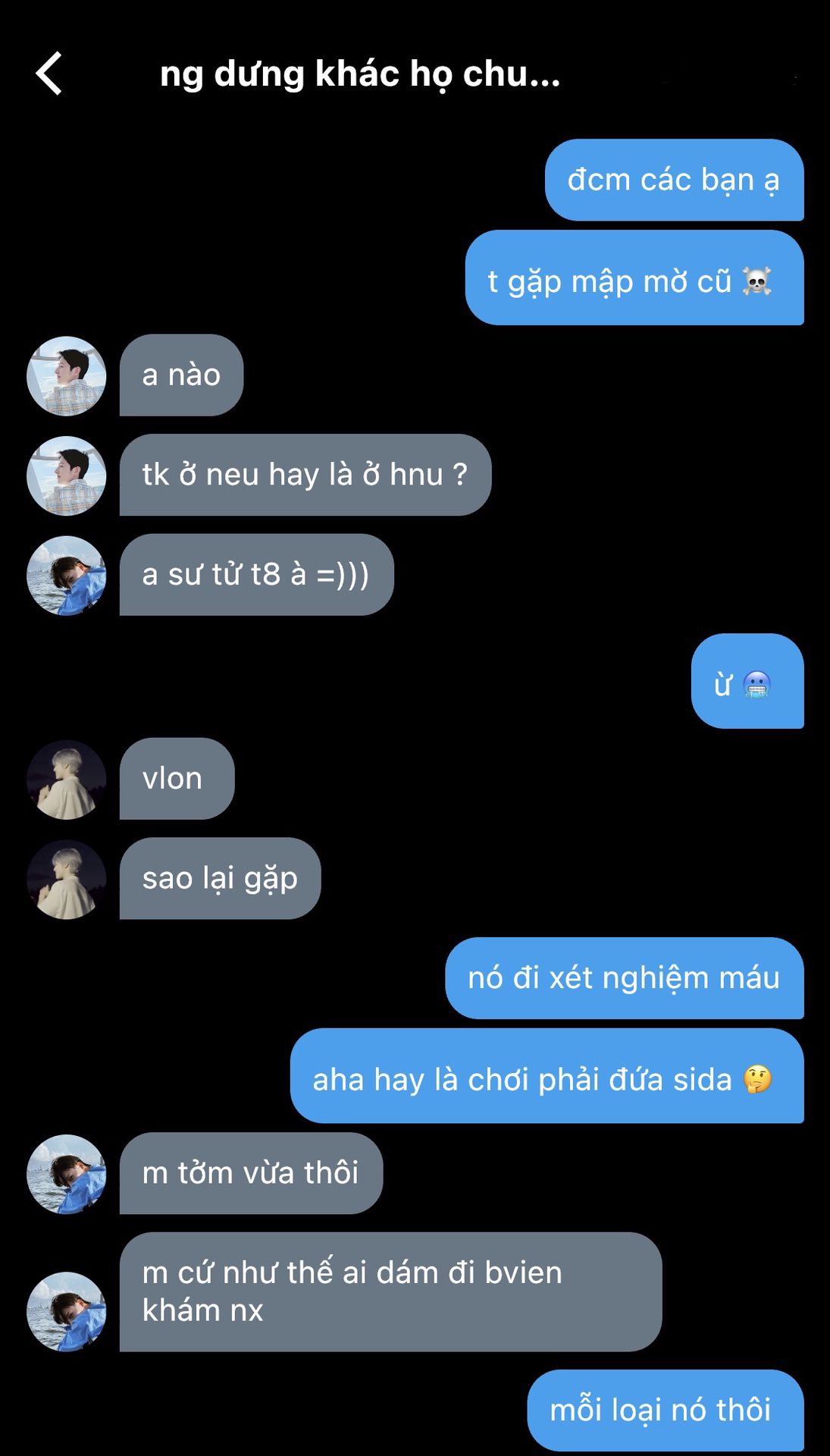This screenshot has height=1456, width=830.
Task: Open avatar next to 'sao lại gặp'
Action: [x=67, y=880]
